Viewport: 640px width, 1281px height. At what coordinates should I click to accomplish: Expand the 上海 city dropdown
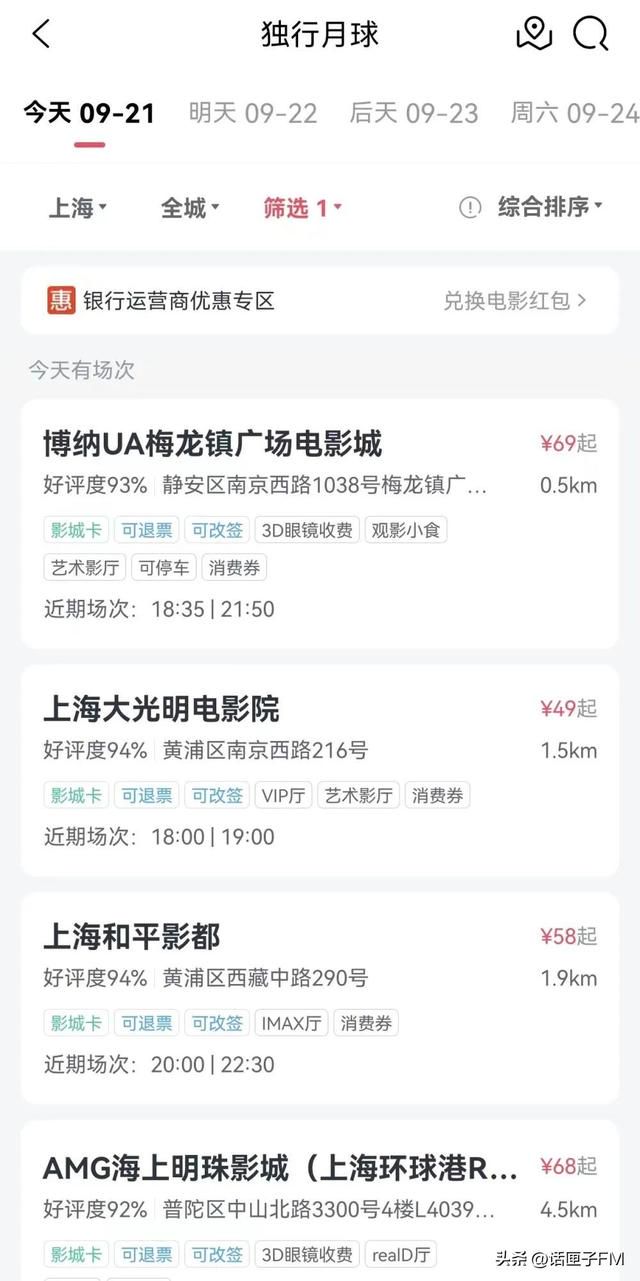coord(78,207)
